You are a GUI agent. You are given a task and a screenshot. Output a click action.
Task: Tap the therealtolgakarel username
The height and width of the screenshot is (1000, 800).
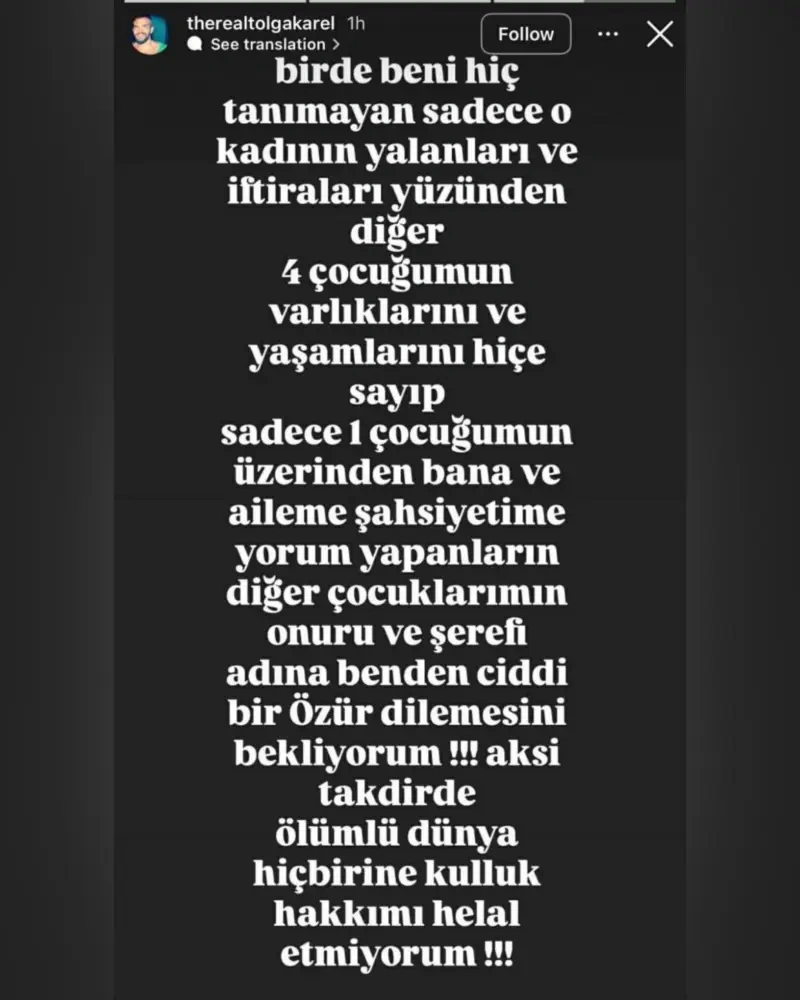(x=262, y=24)
